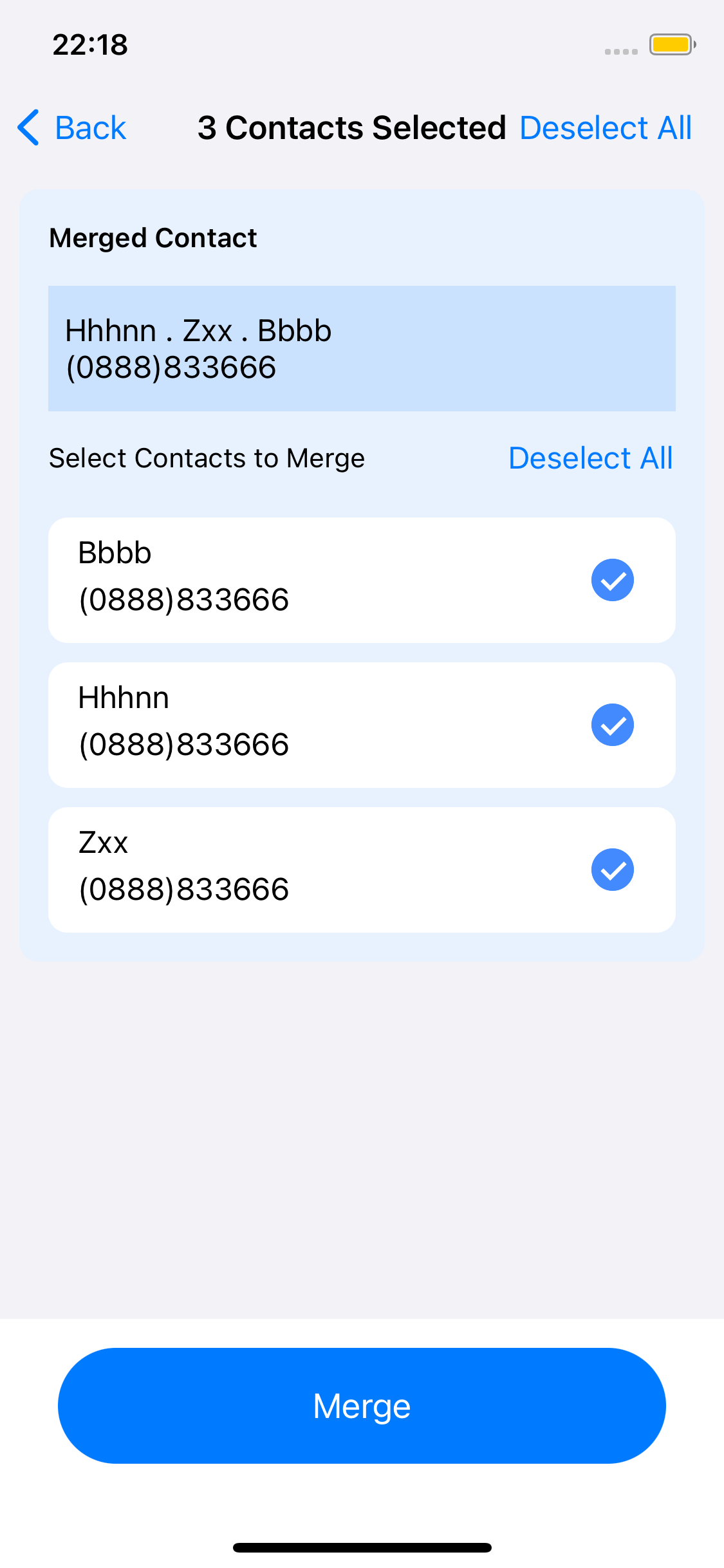Tap Deselect All in the top bar
The height and width of the screenshot is (1568, 724).
(x=606, y=127)
